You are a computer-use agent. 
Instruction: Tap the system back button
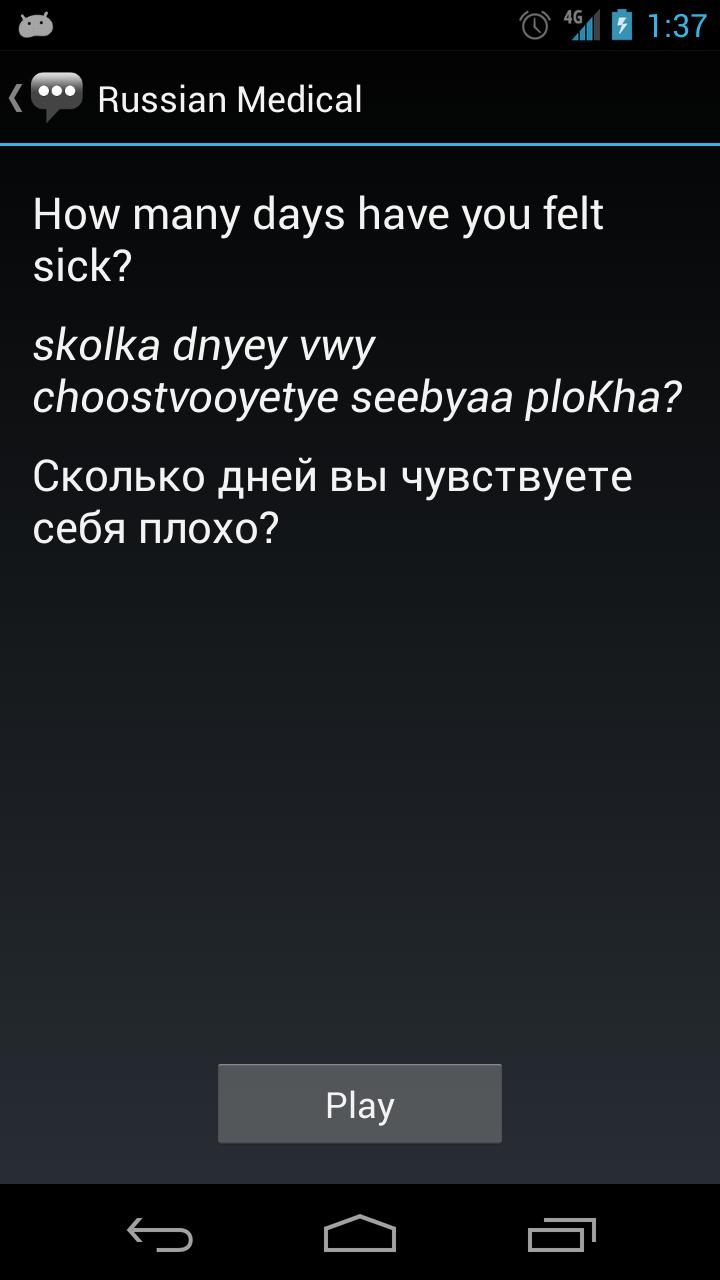tap(160, 1234)
